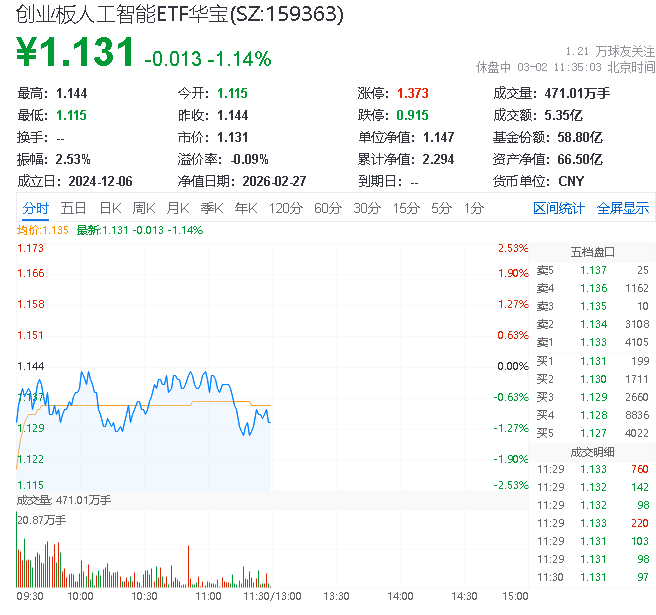This screenshot has height=615, width=656.
Task: Select the 日K chart tab
Action: pos(110,208)
